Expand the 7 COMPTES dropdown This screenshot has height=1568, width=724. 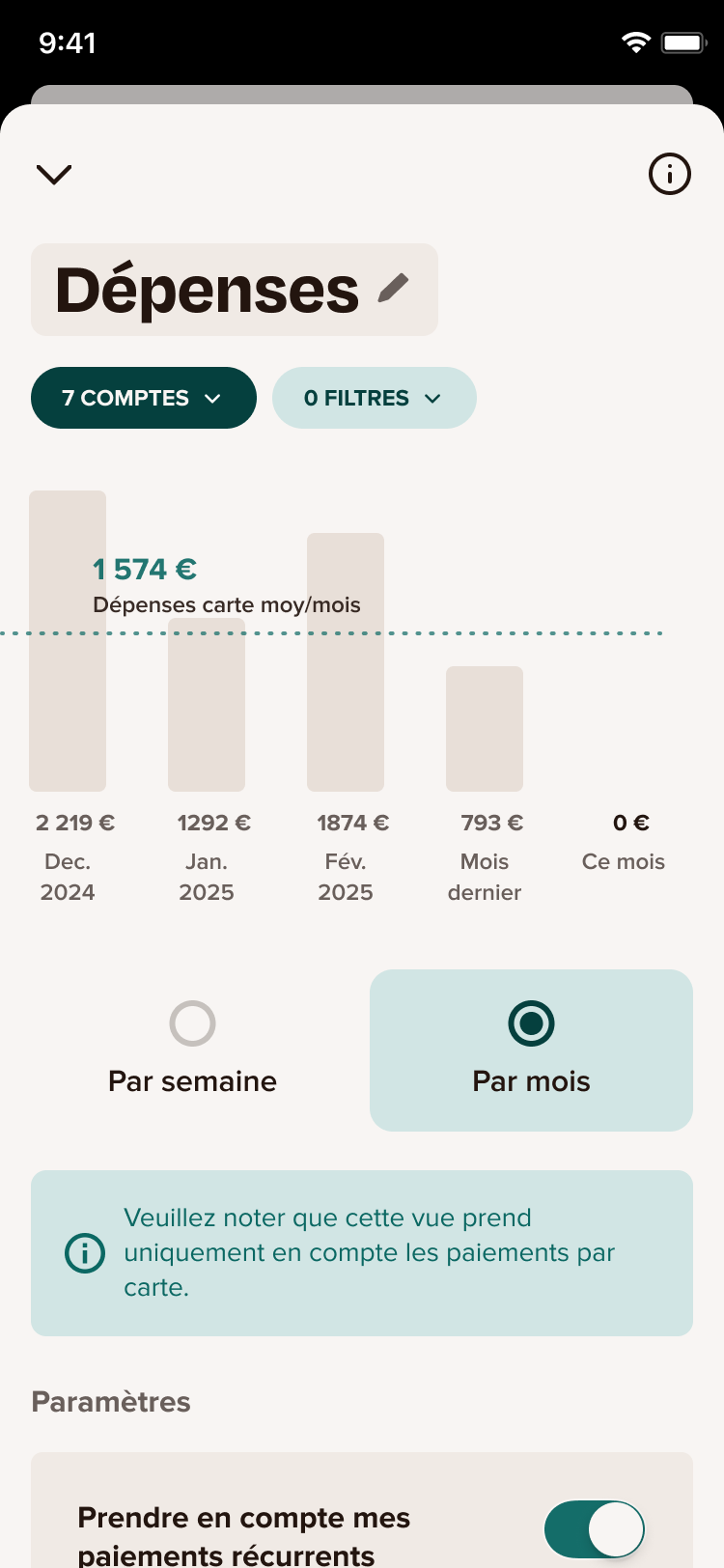[144, 398]
